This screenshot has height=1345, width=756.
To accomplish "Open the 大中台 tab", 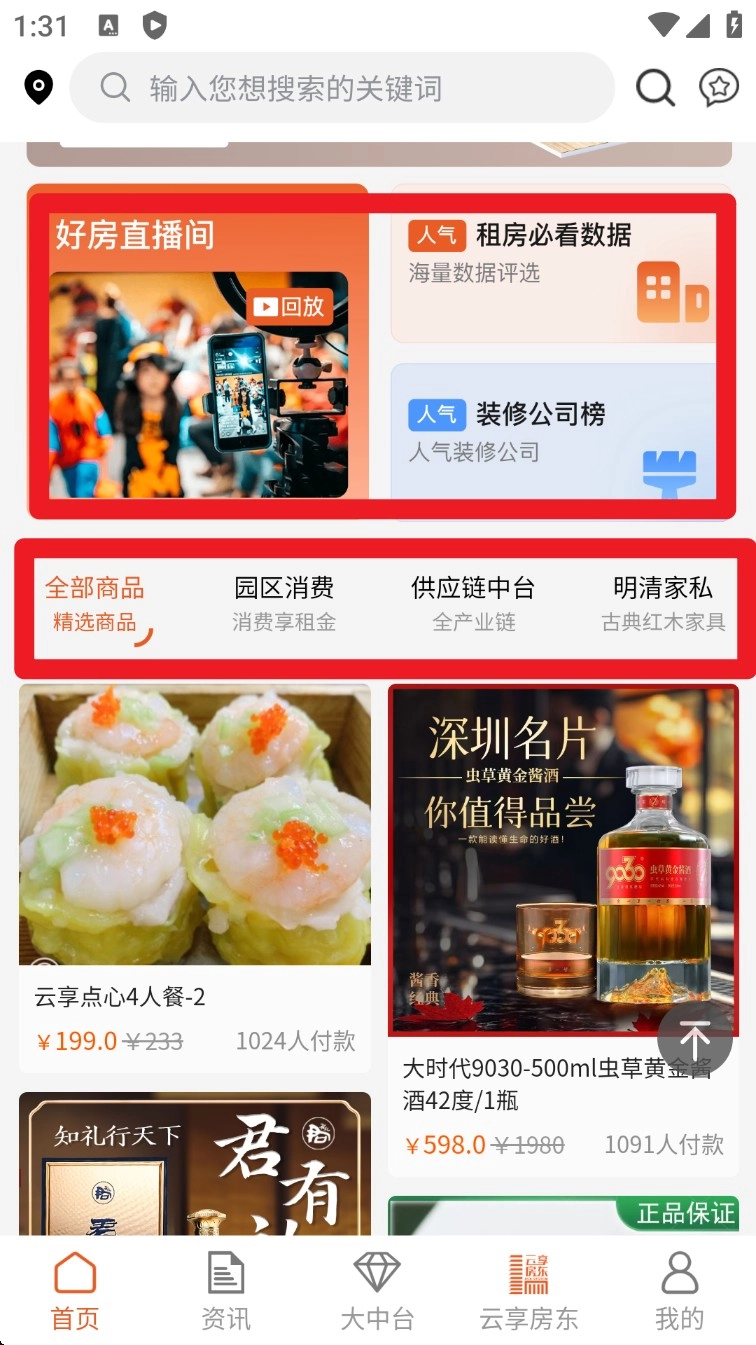I will [x=377, y=1291].
